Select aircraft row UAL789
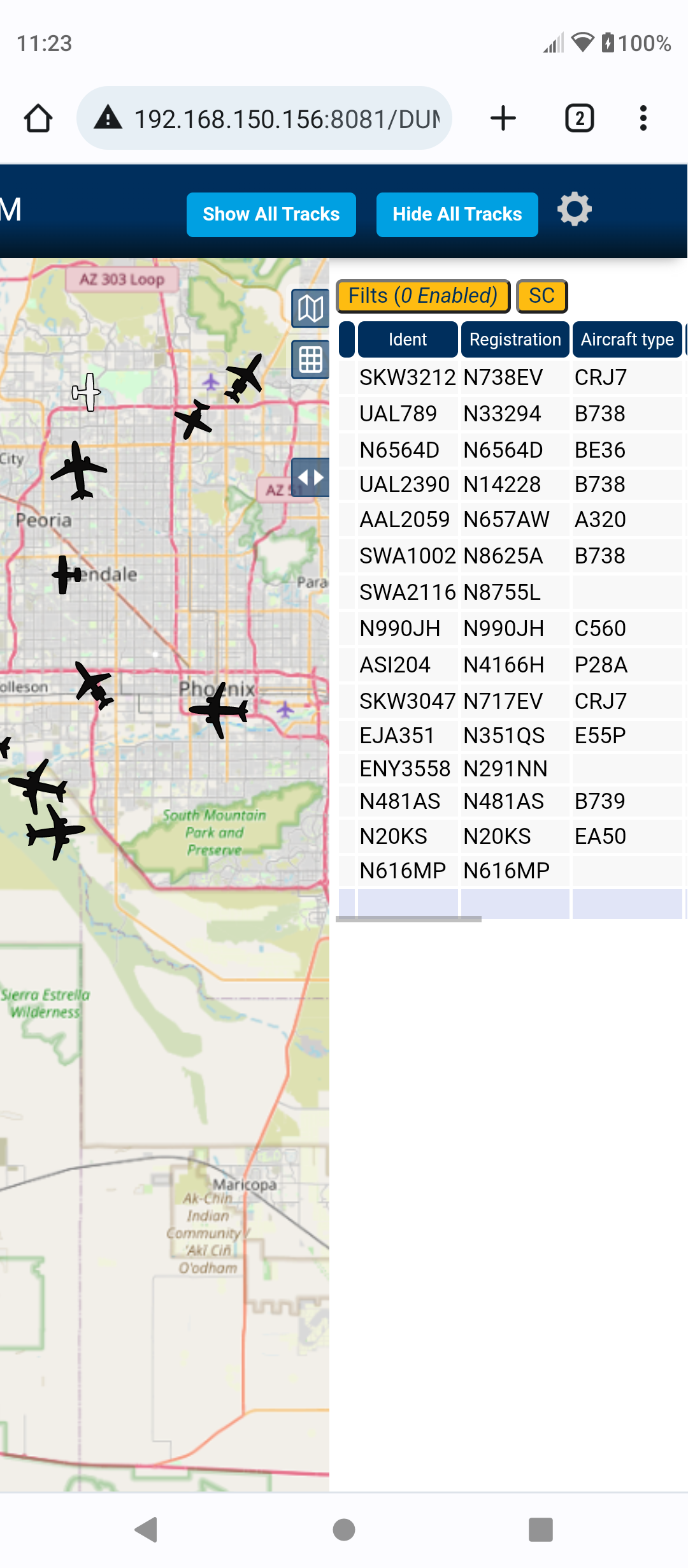Viewport: 688px width, 1568px height. tap(511, 414)
